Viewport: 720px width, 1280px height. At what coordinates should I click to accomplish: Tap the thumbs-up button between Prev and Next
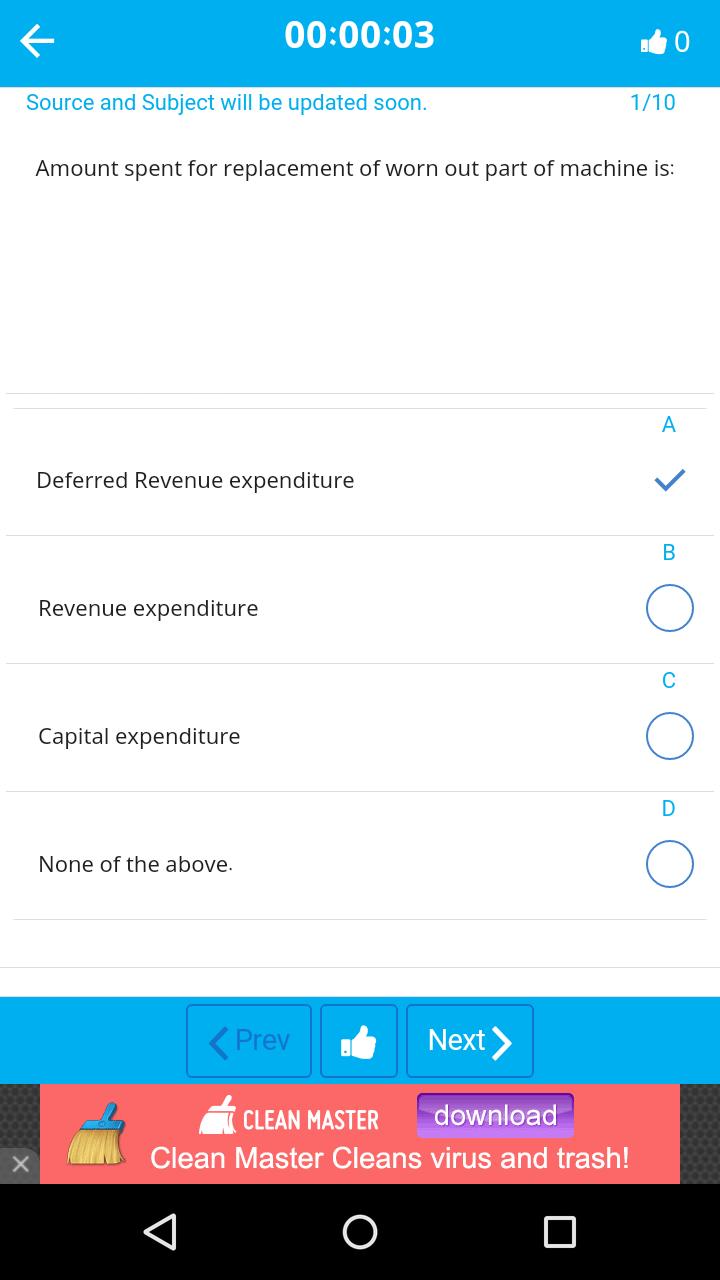359,1040
